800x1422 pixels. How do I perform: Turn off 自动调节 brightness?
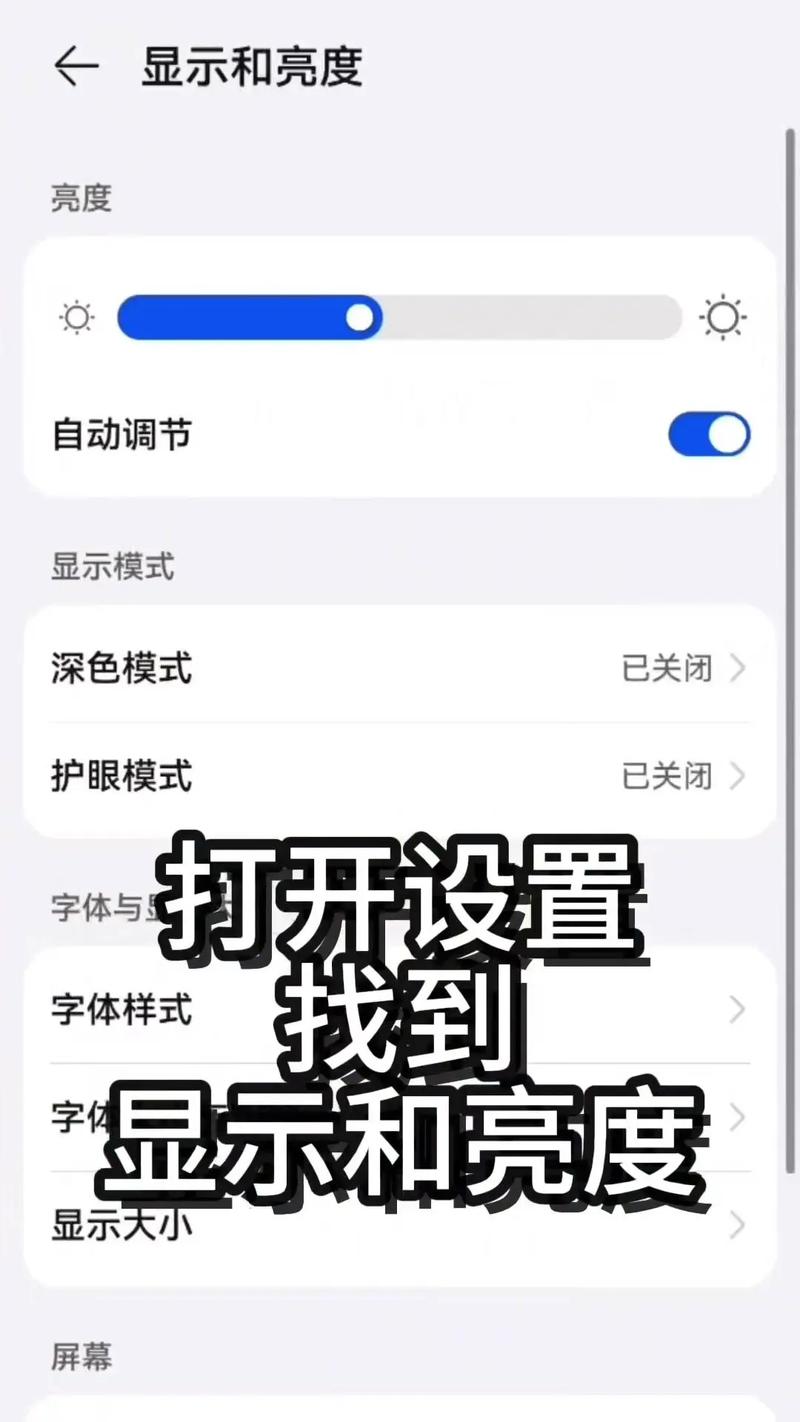(x=708, y=435)
